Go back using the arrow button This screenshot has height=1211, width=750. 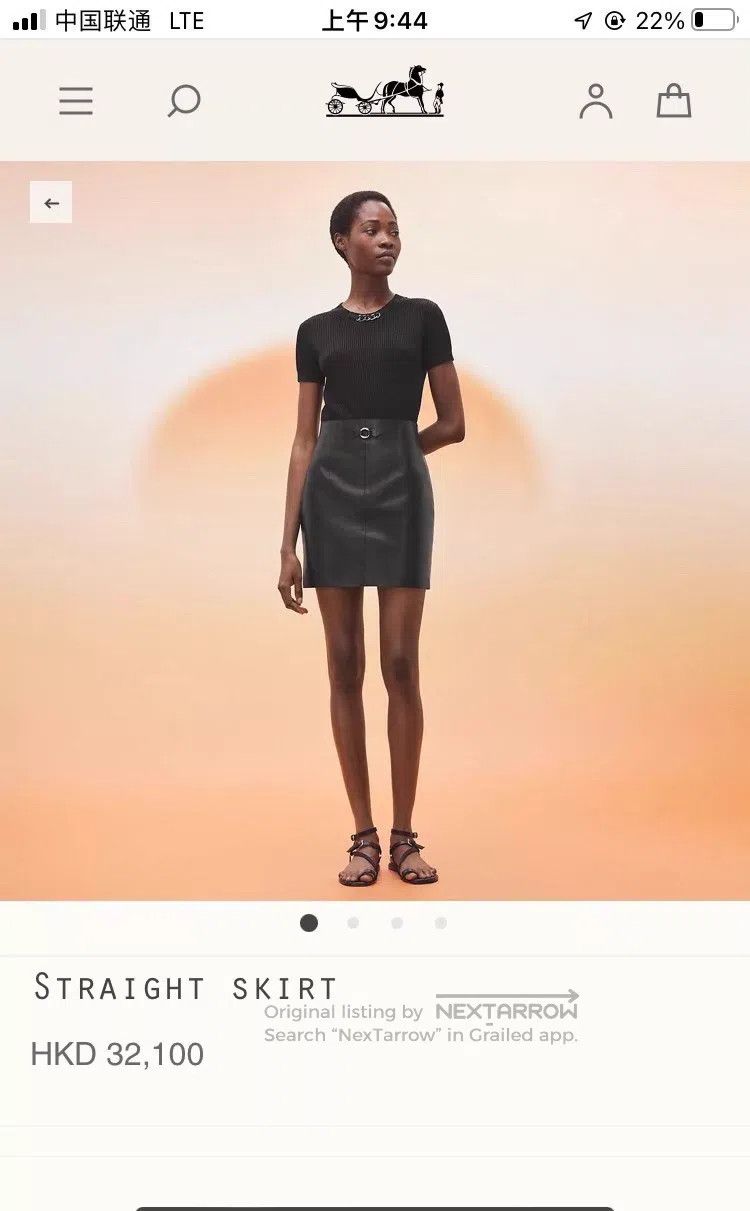51,203
